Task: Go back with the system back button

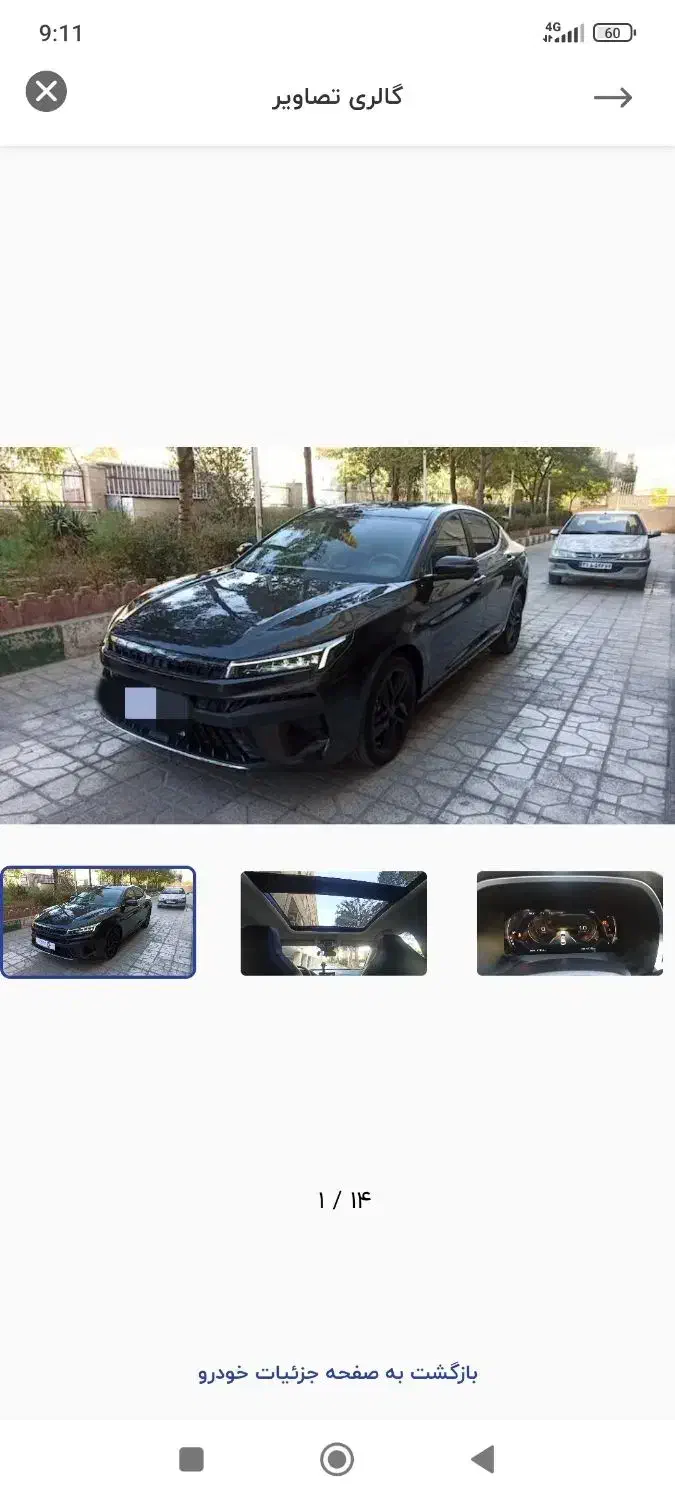Action: pos(483,1459)
